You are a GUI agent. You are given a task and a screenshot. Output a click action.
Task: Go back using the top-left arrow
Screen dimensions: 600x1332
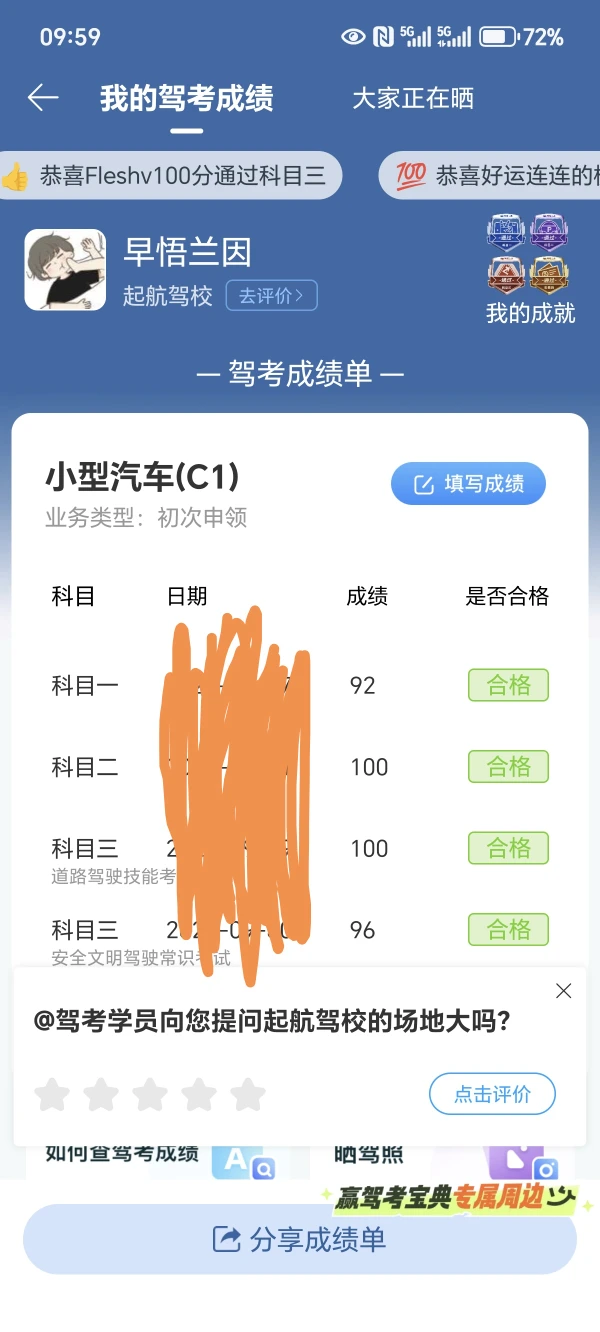click(x=43, y=98)
